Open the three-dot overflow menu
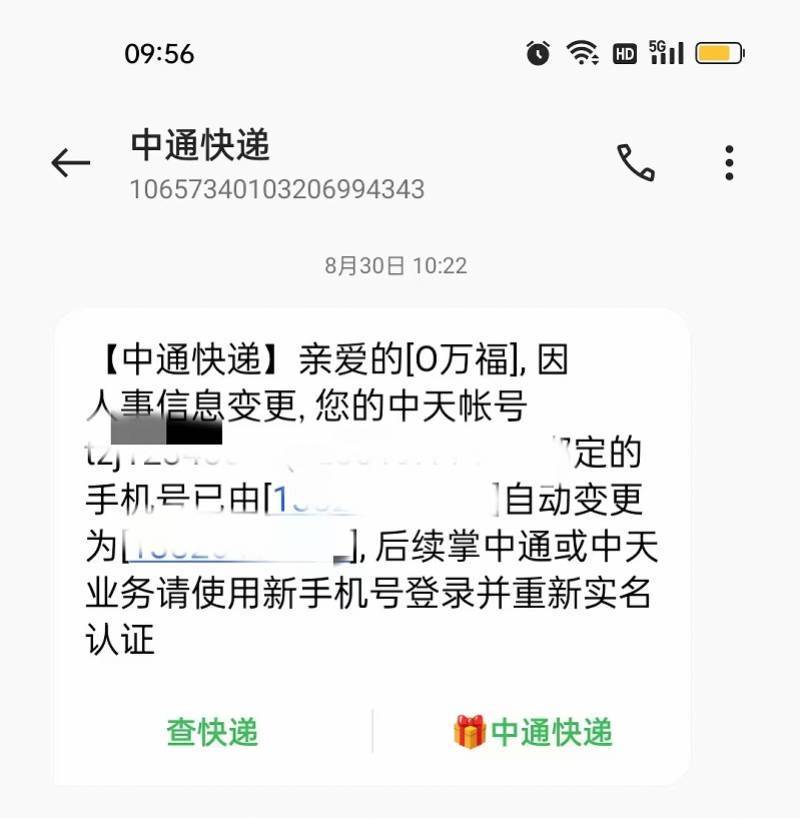The width and height of the screenshot is (800, 819). [729, 162]
